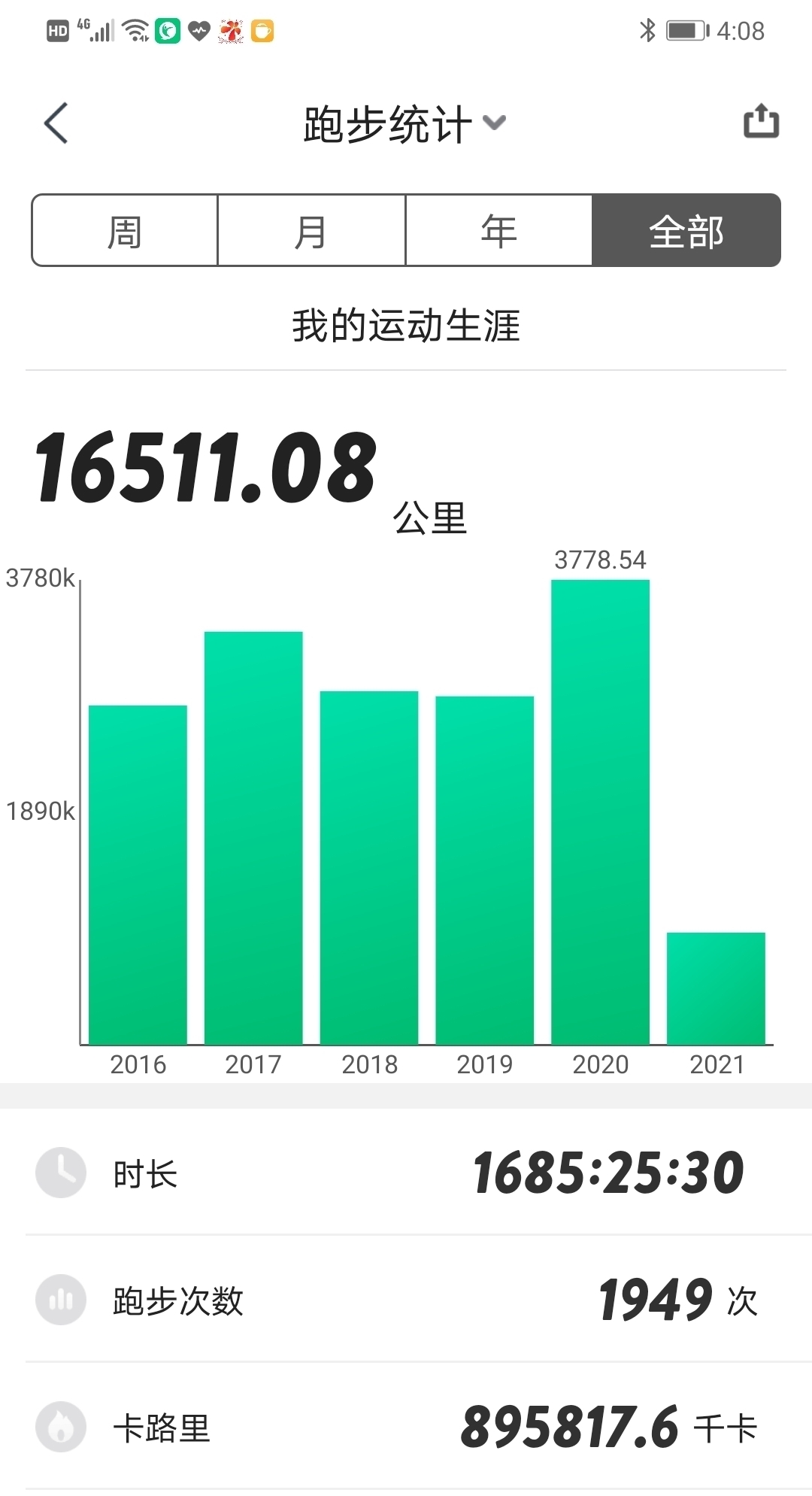Viewport: 812px width, 1496px height.
Task: Keep the 全部 (all) view selected
Action: click(x=686, y=231)
